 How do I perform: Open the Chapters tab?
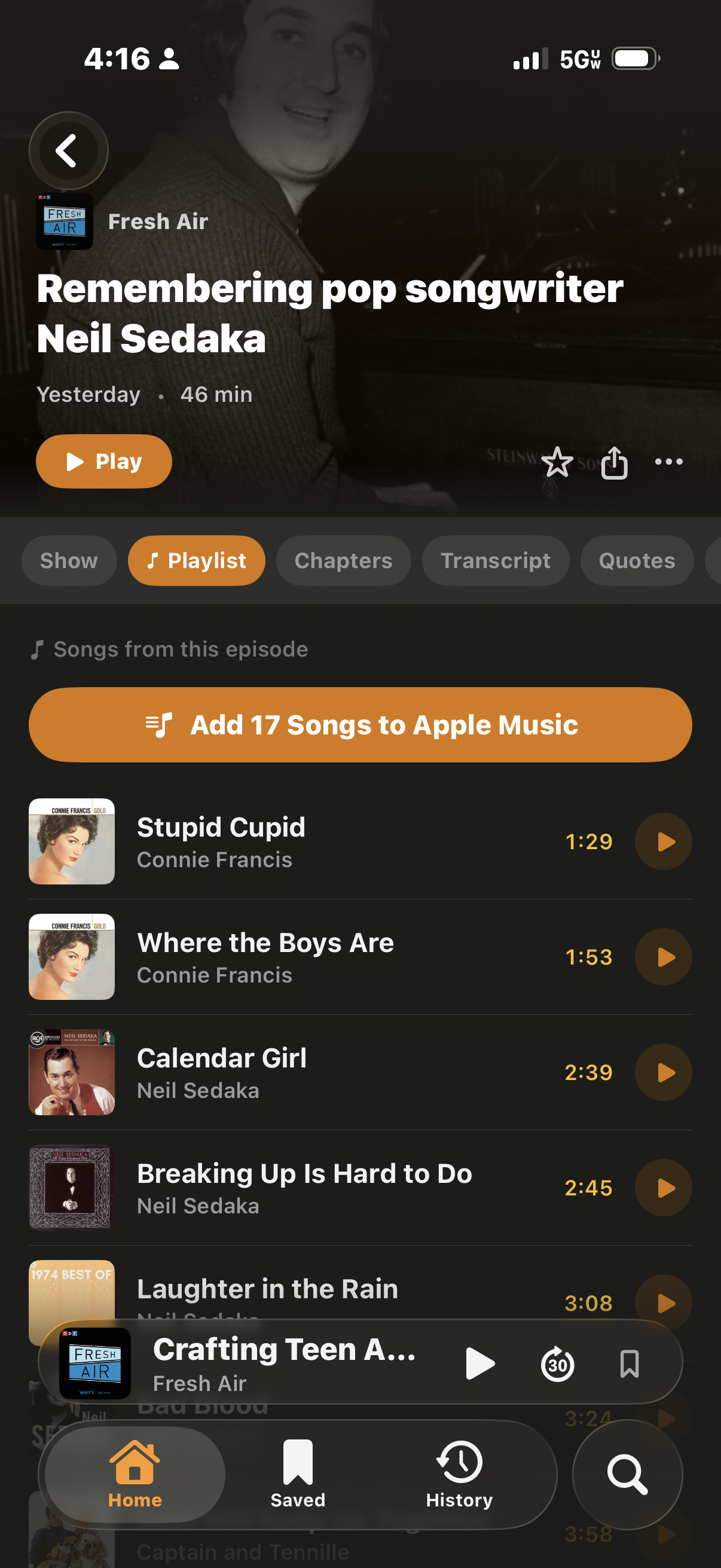343,560
